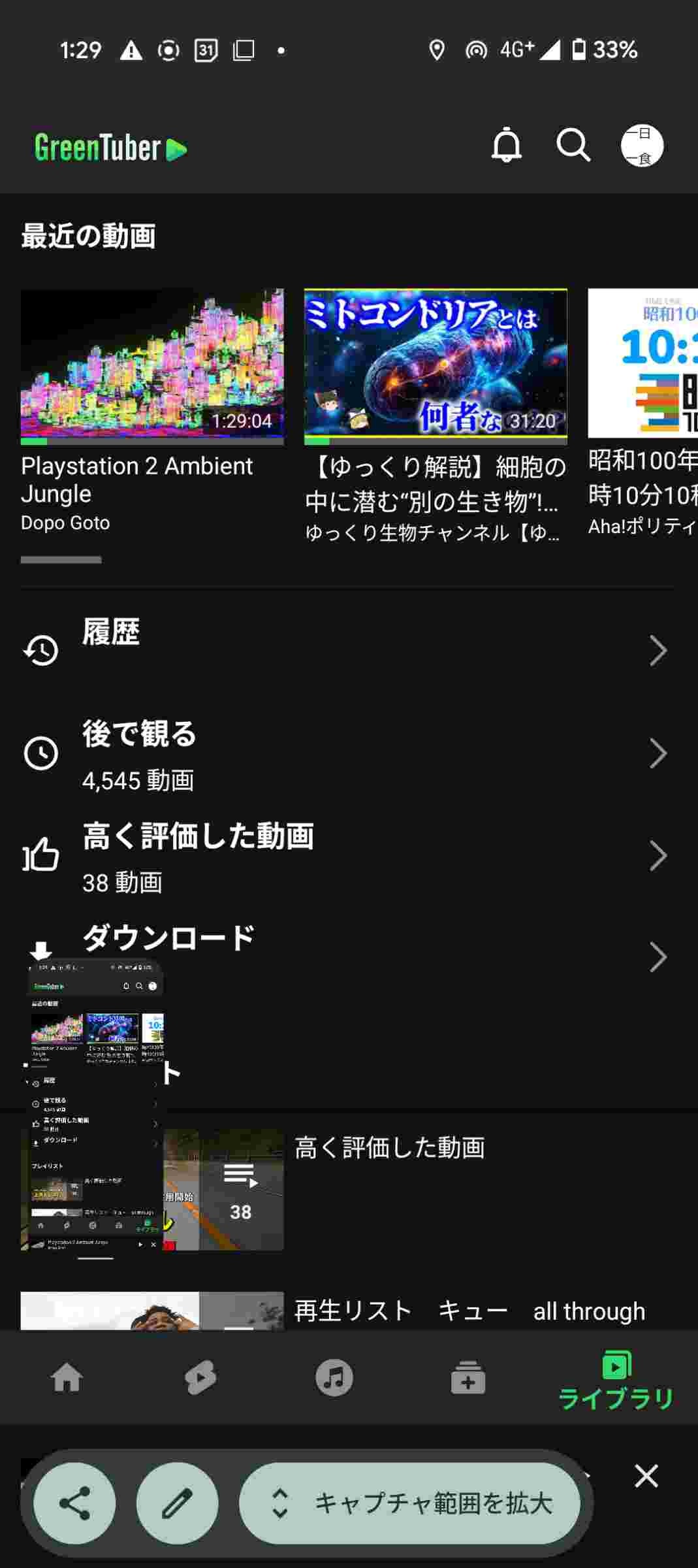Open the 高く評価した動画 row with 38 動画
The height and width of the screenshot is (1568, 698).
tap(346, 856)
